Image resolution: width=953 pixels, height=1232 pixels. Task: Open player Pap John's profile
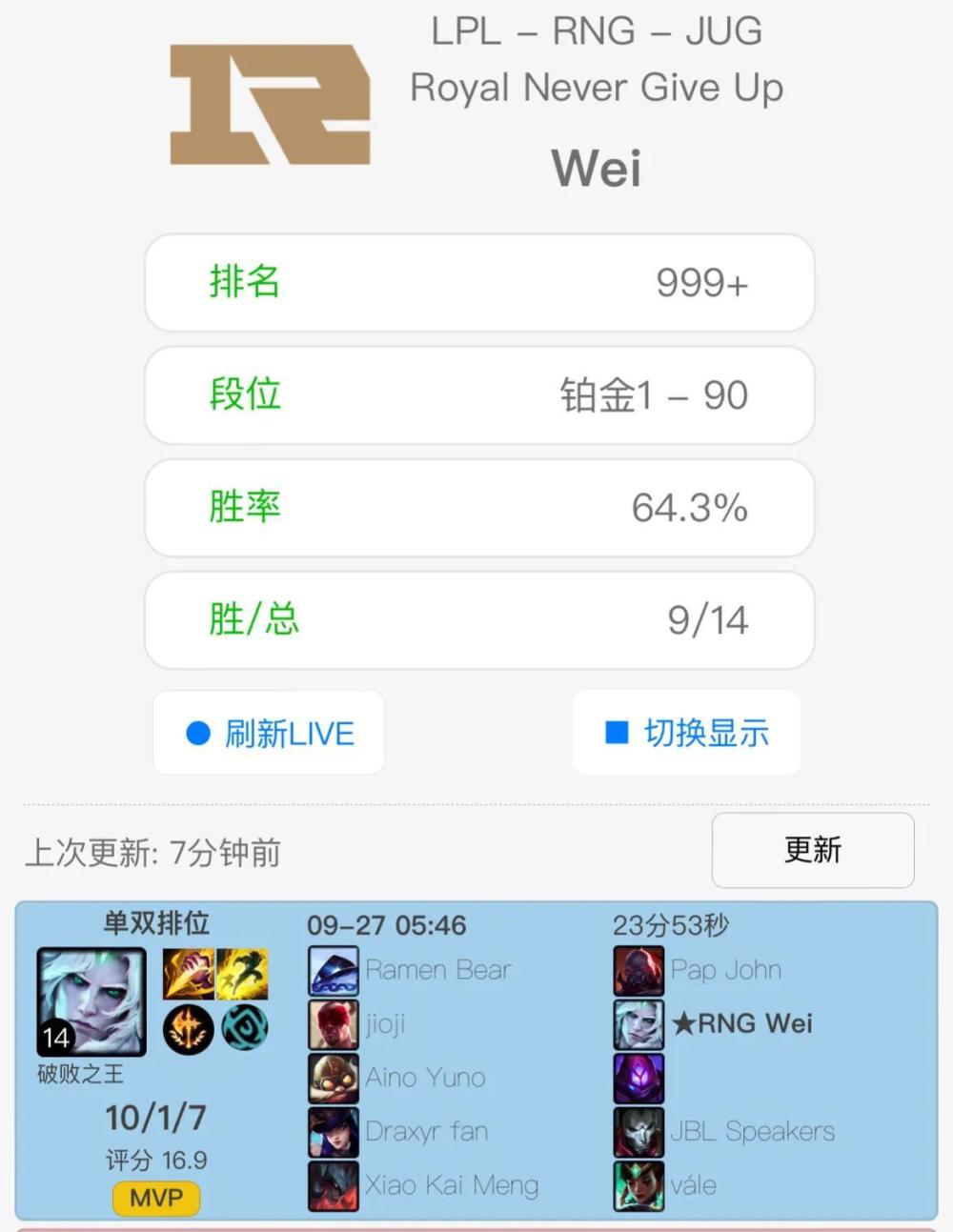coord(725,970)
